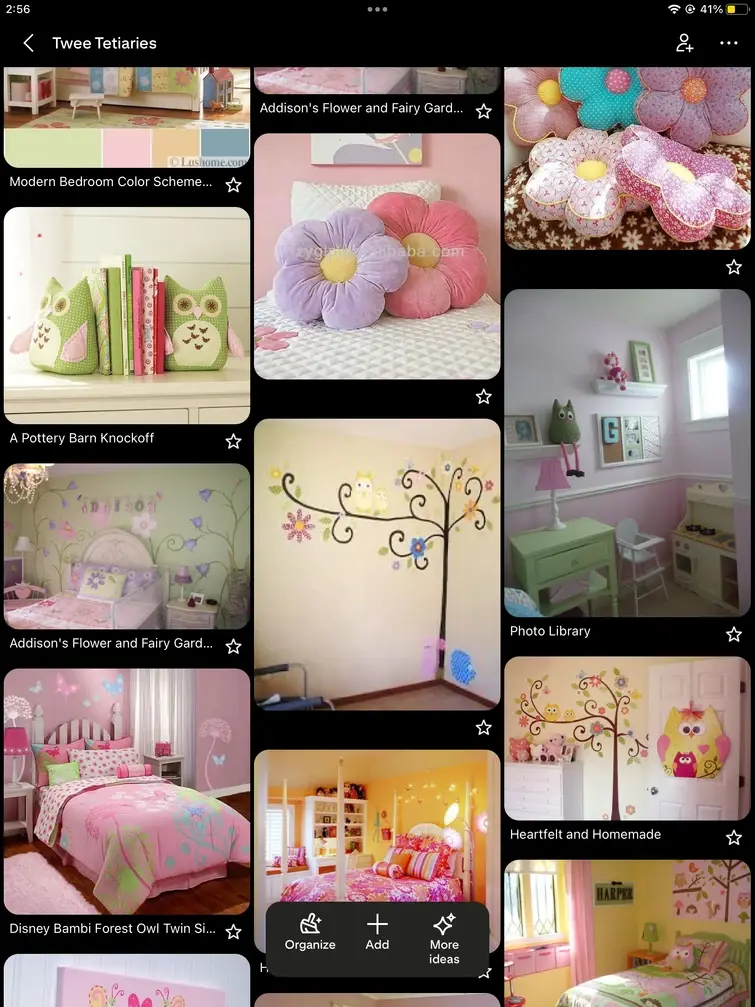The width and height of the screenshot is (755, 1007).
Task: Go back from Twee Tetiaries board
Action: click(x=29, y=43)
